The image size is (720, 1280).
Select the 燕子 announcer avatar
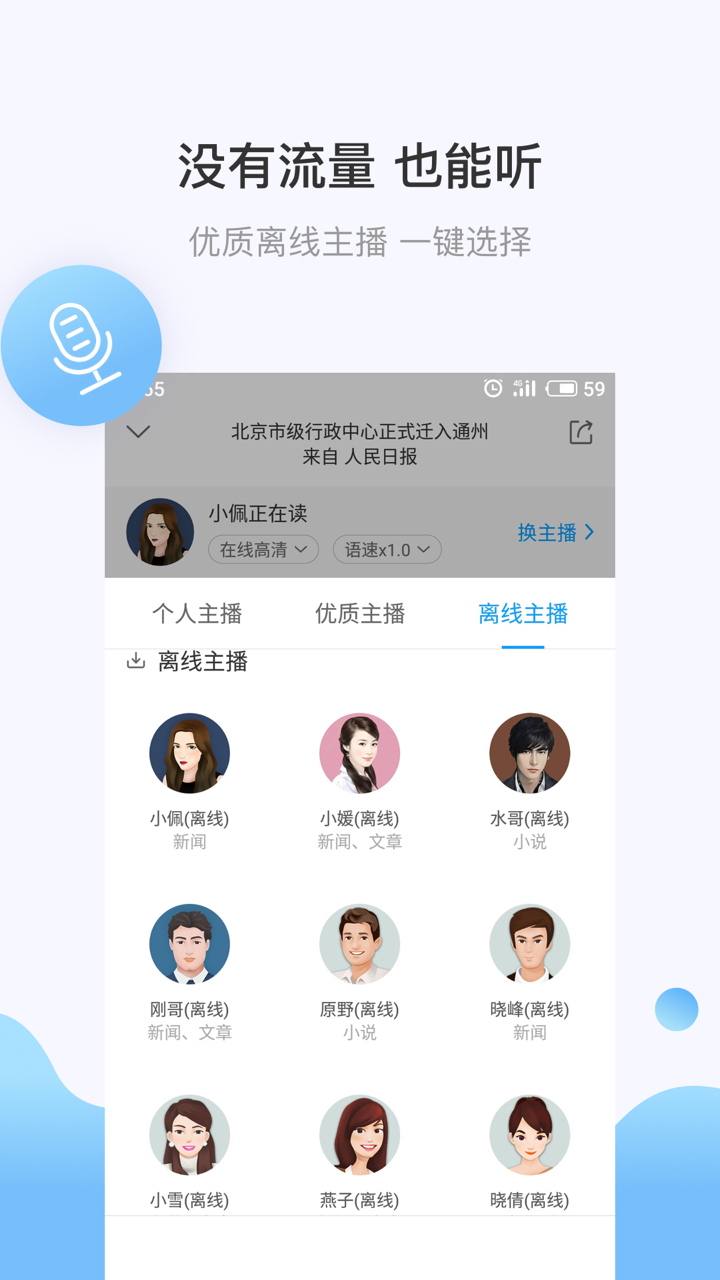(x=360, y=1135)
